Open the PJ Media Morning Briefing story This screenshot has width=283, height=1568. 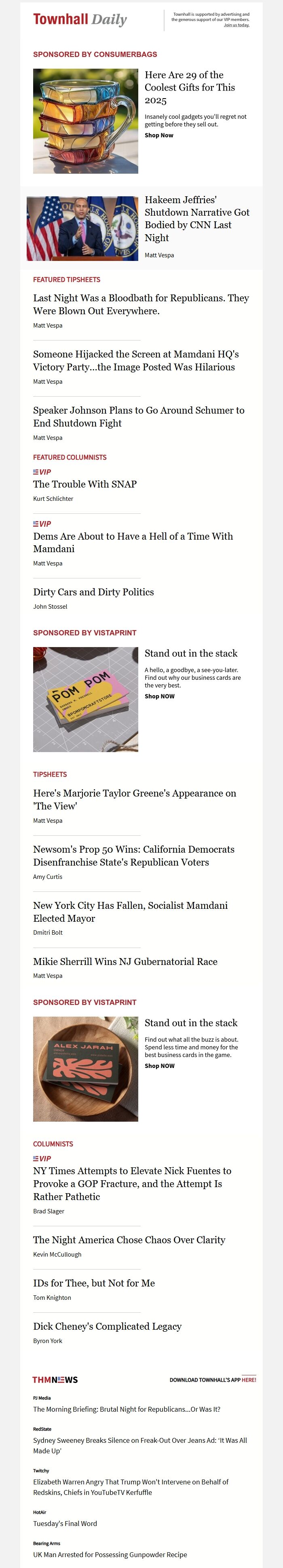point(127,1409)
